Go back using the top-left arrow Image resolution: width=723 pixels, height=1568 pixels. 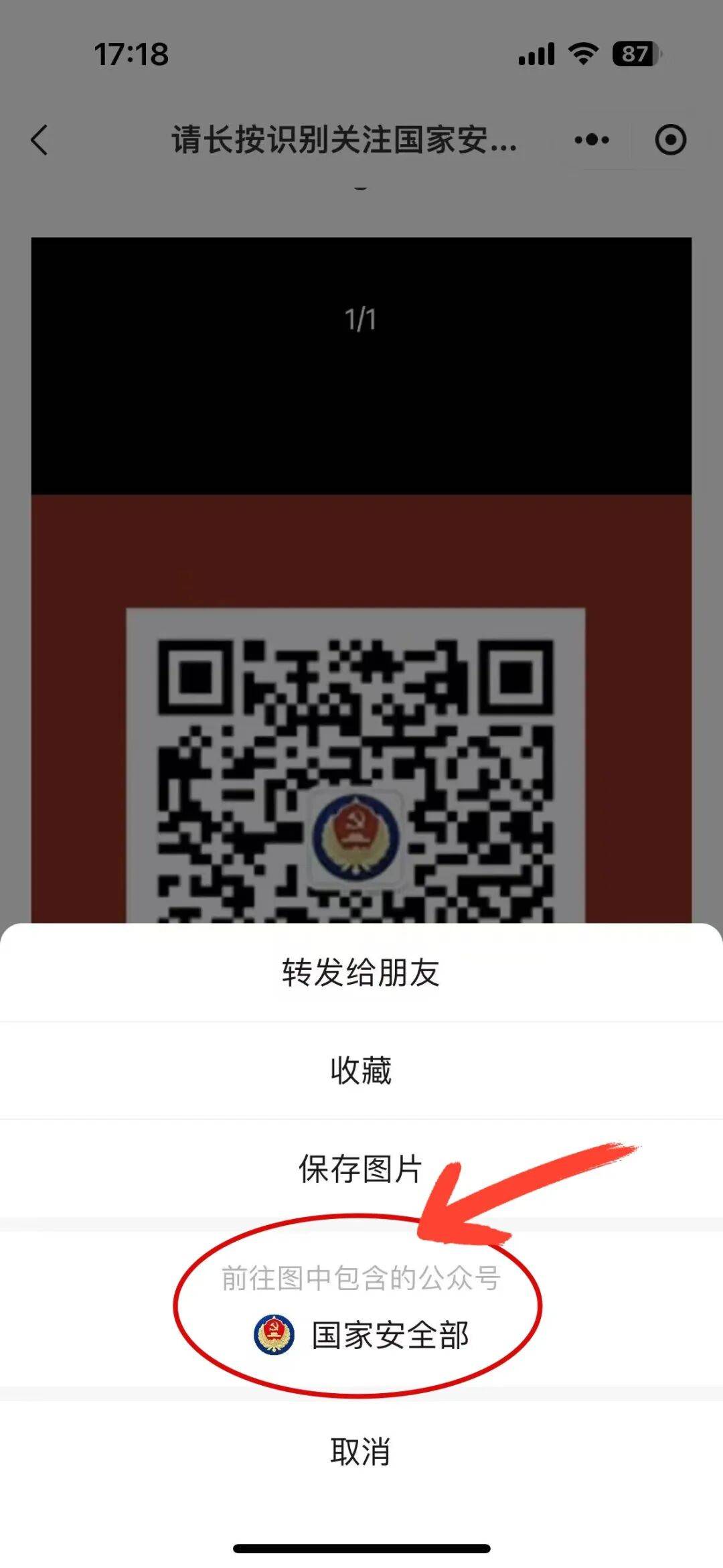pyautogui.click(x=40, y=140)
